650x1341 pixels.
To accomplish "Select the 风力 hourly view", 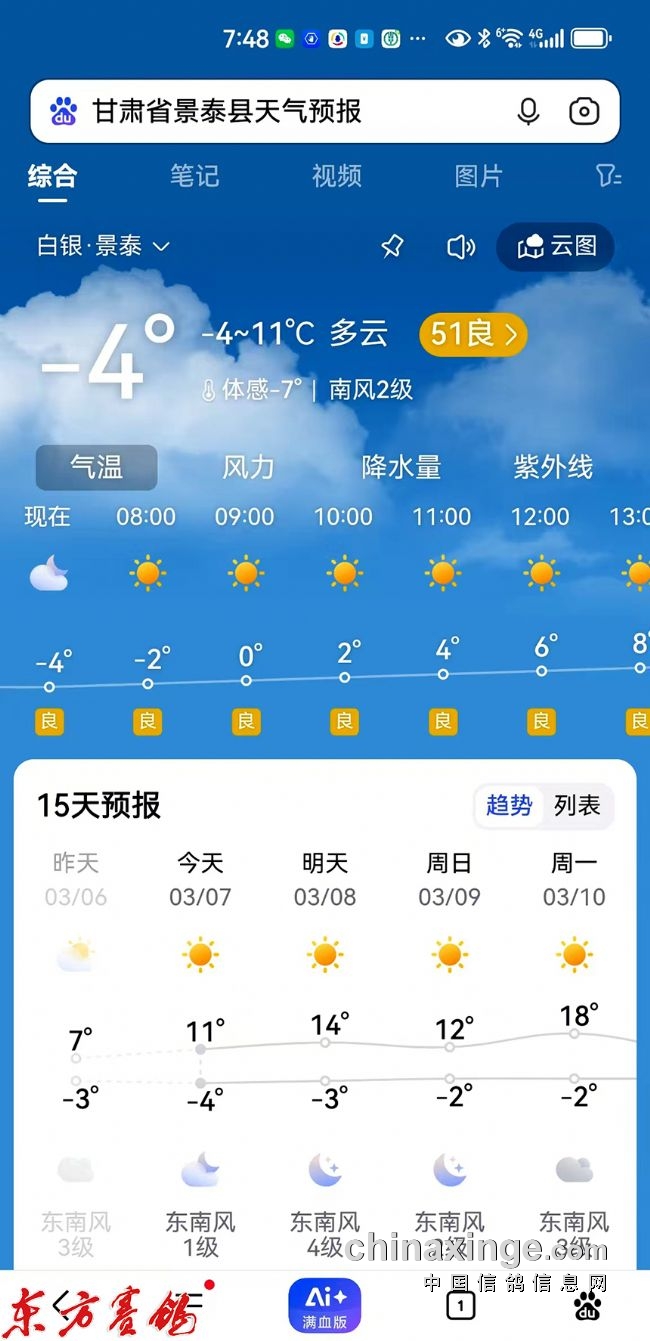I will click(248, 467).
